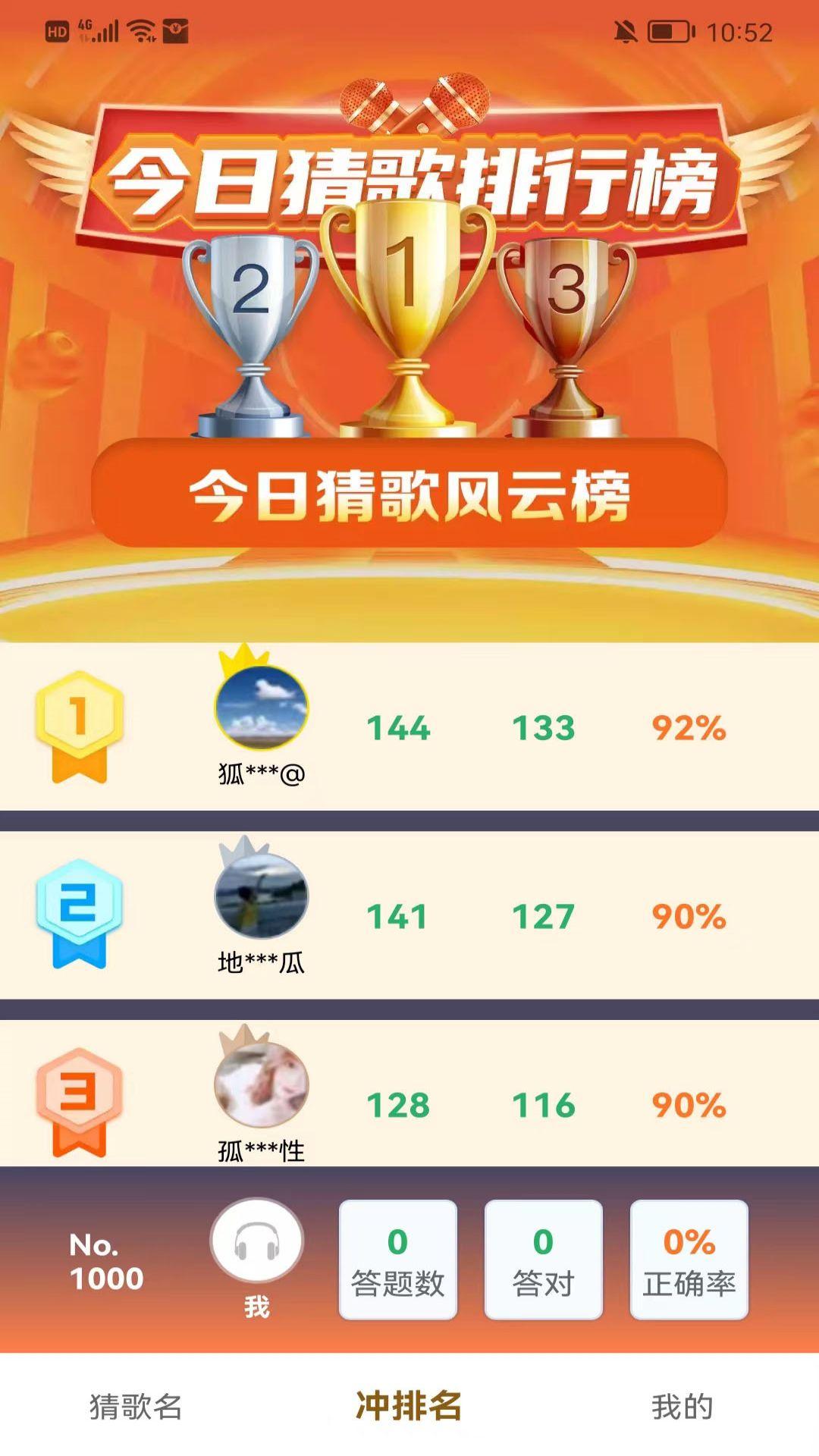Tap the 0 答题数 stat card

(398, 1255)
